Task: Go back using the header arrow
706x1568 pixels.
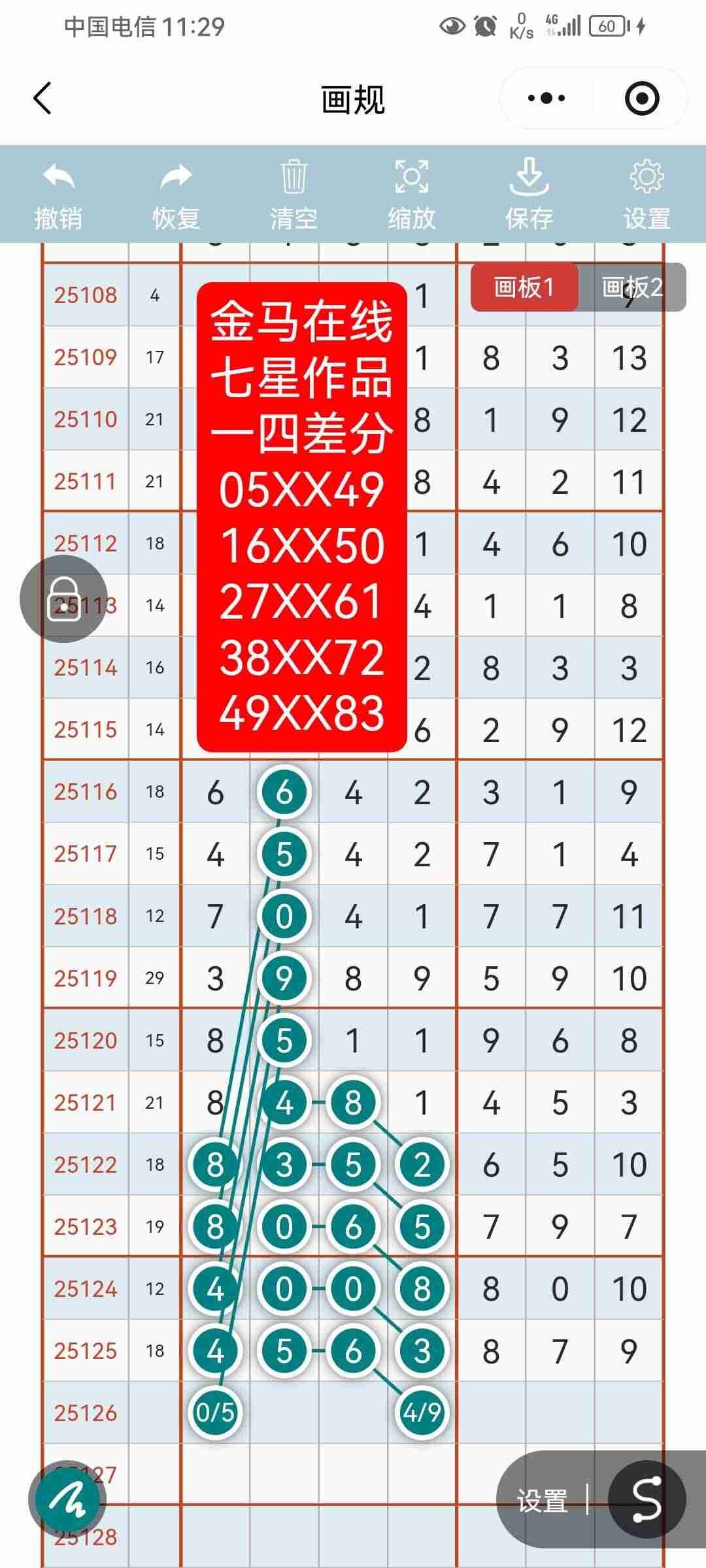Action: point(42,99)
